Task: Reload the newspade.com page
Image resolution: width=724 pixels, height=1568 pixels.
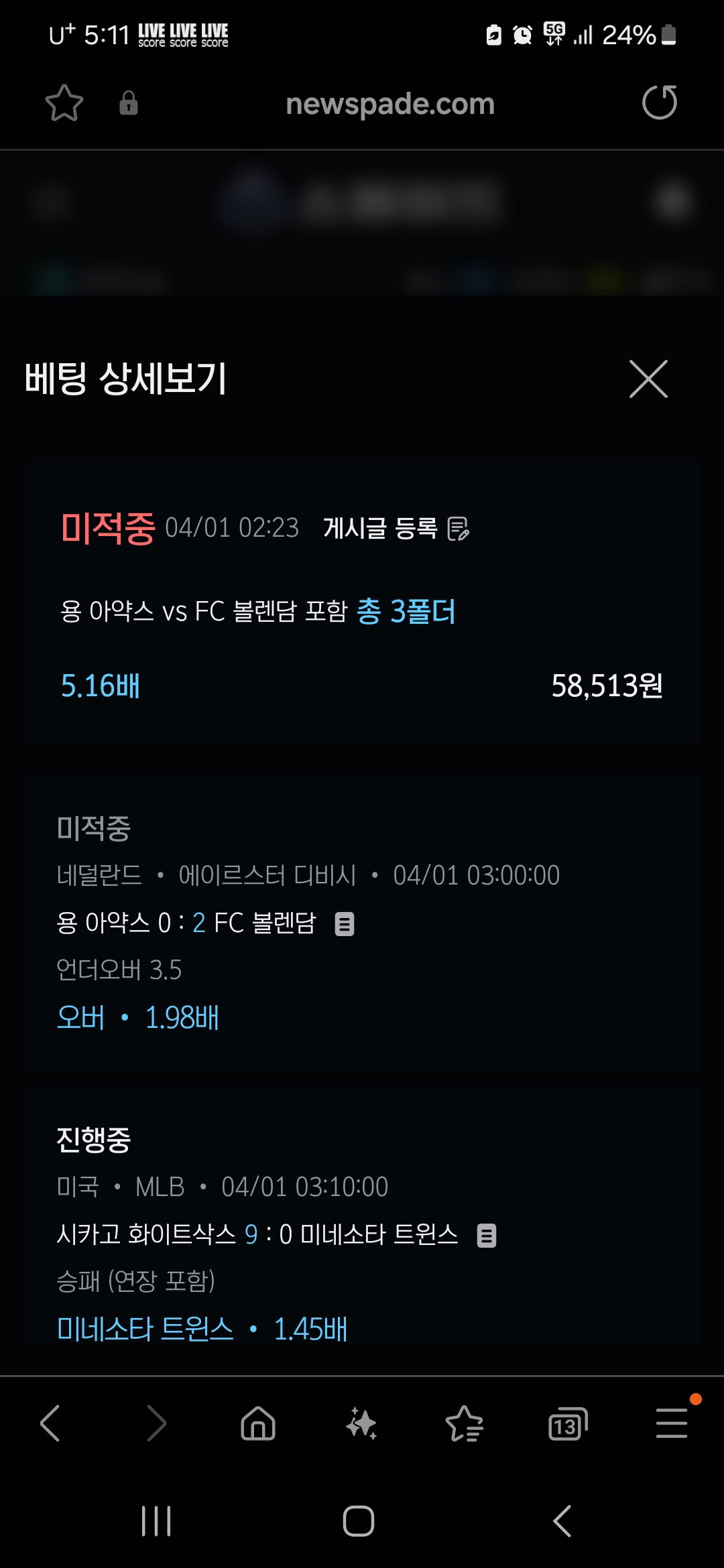Action: tap(660, 103)
